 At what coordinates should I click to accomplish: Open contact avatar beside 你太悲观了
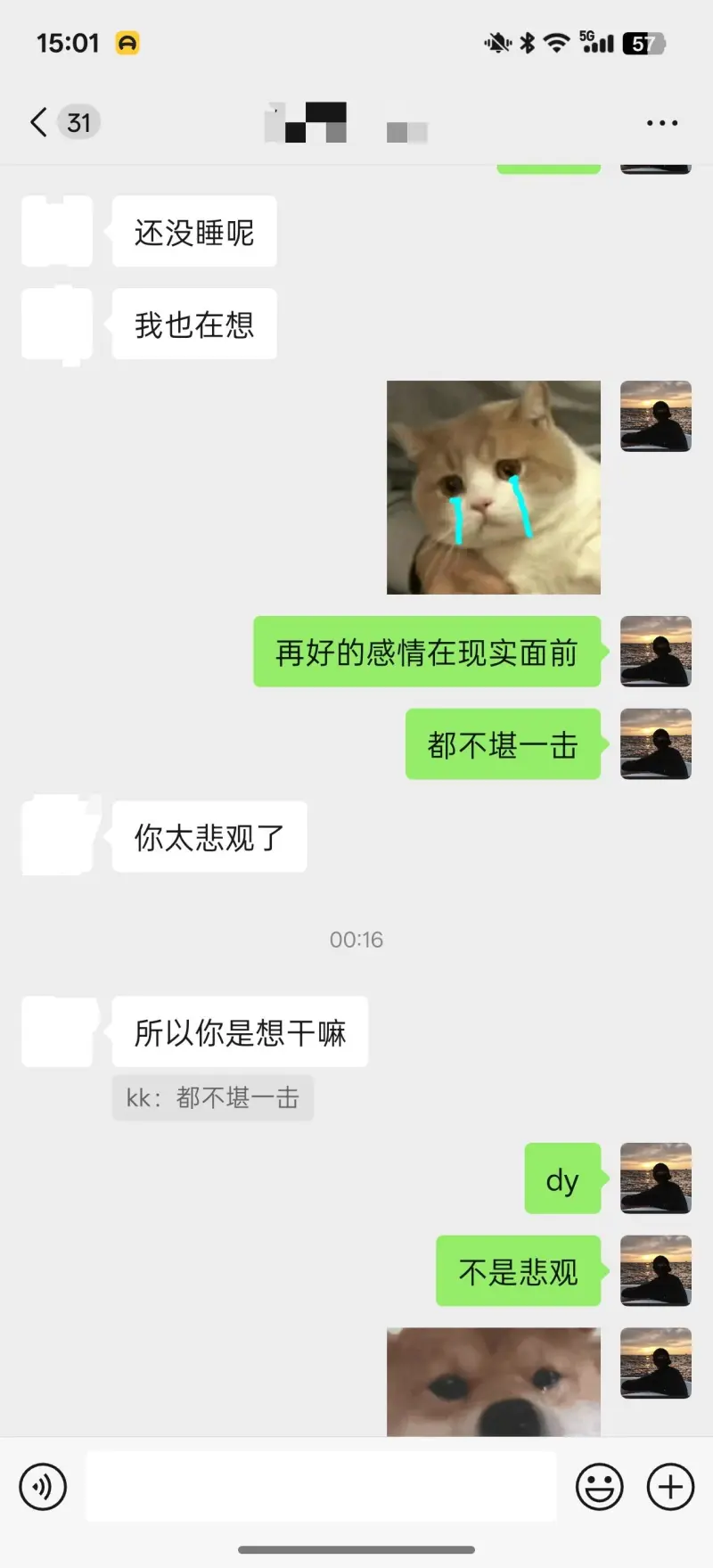(x=57, y=836)
